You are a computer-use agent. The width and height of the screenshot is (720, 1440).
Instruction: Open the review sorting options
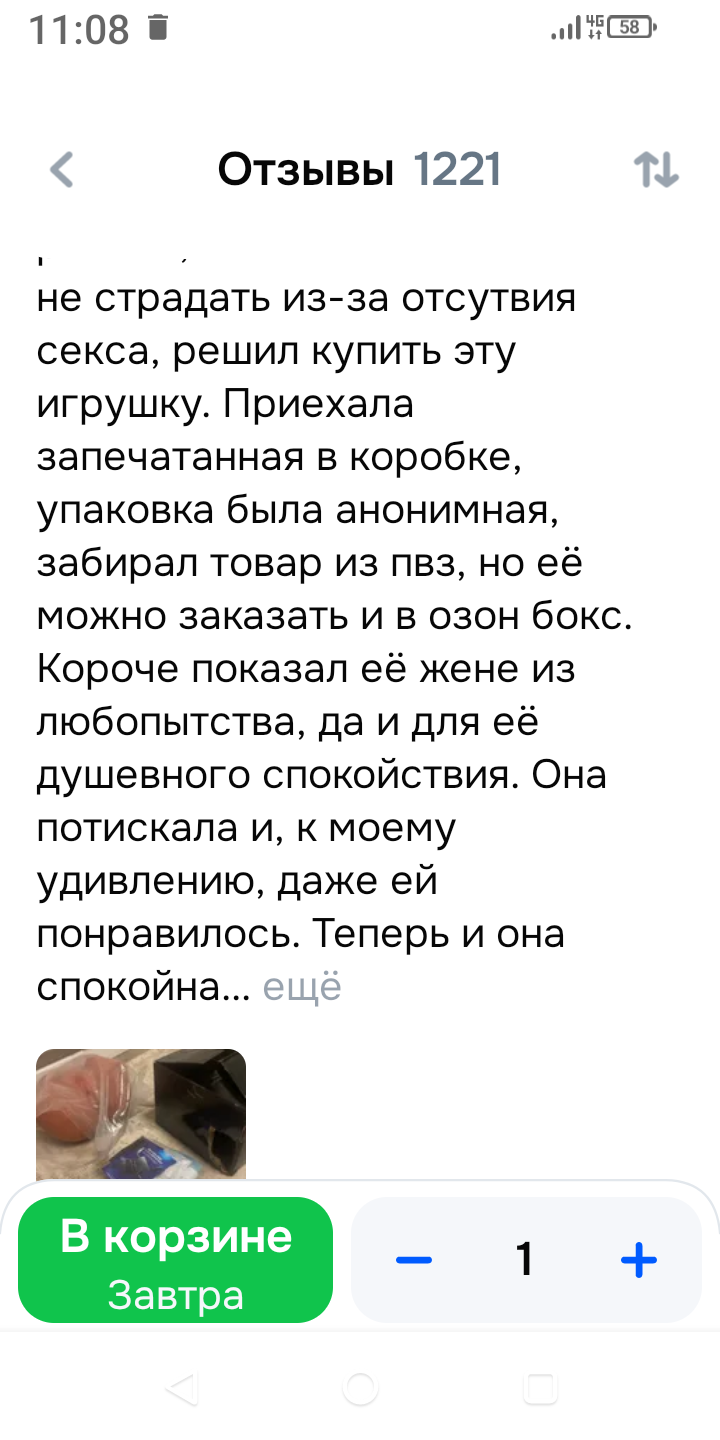coord(657,170)
